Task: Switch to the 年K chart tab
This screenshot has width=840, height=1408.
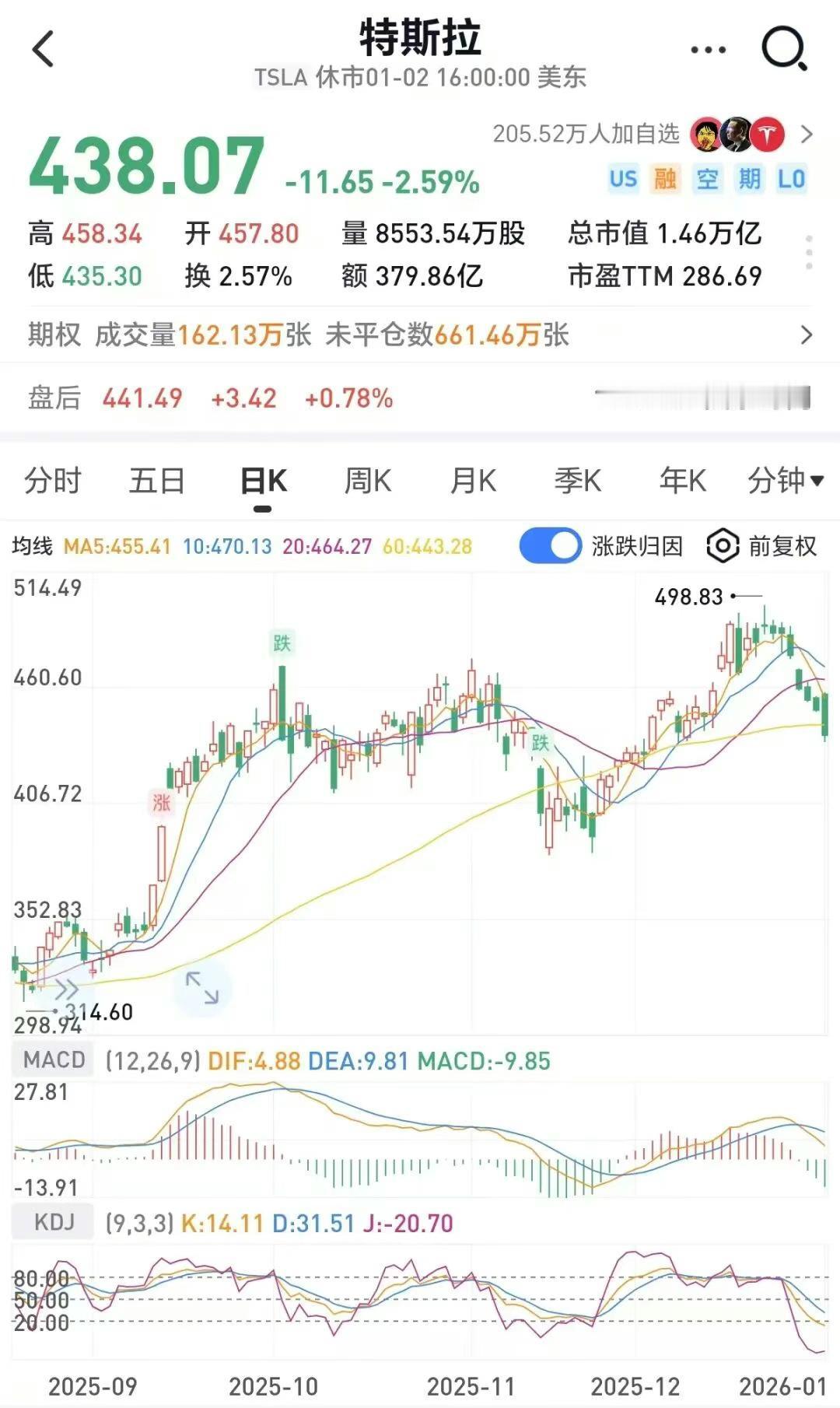Action: pos(682,481)
